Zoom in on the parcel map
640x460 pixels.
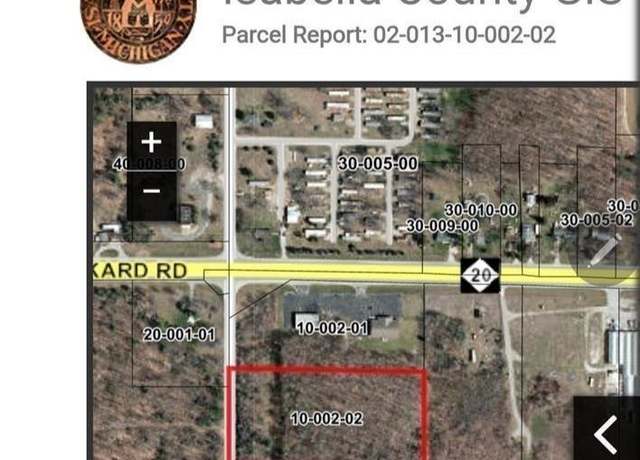(x=152, y=143)
